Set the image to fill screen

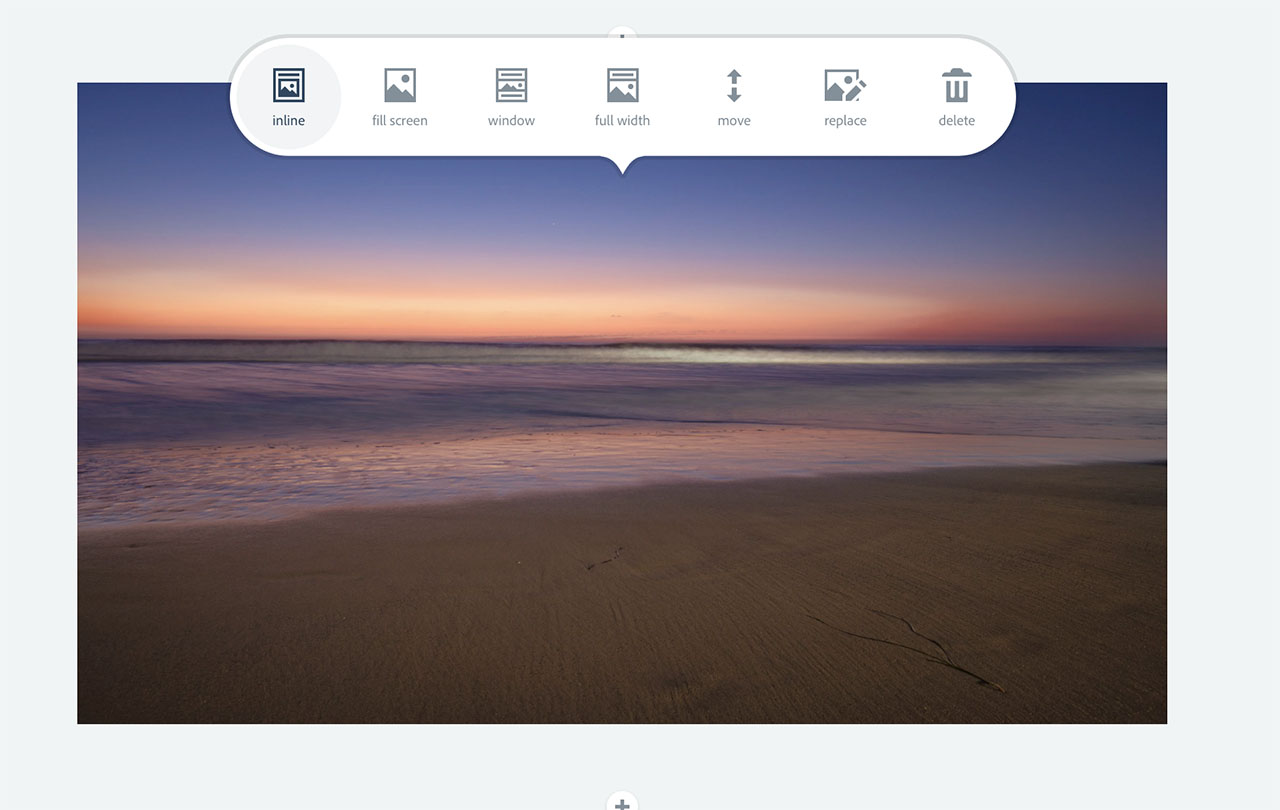(x=400, y=97)
